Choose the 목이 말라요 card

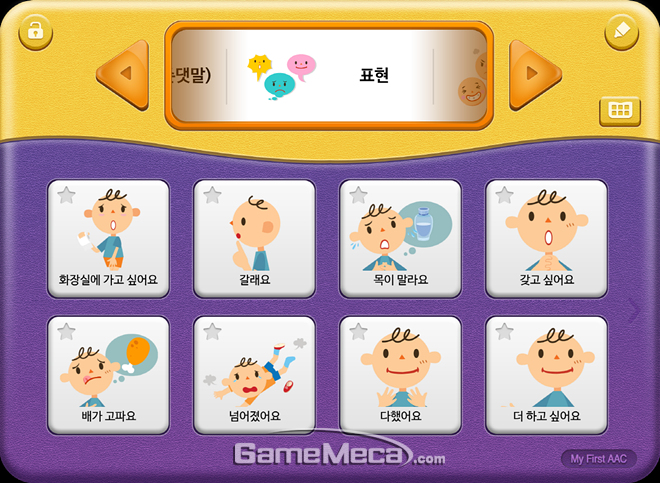coord(400,240)
